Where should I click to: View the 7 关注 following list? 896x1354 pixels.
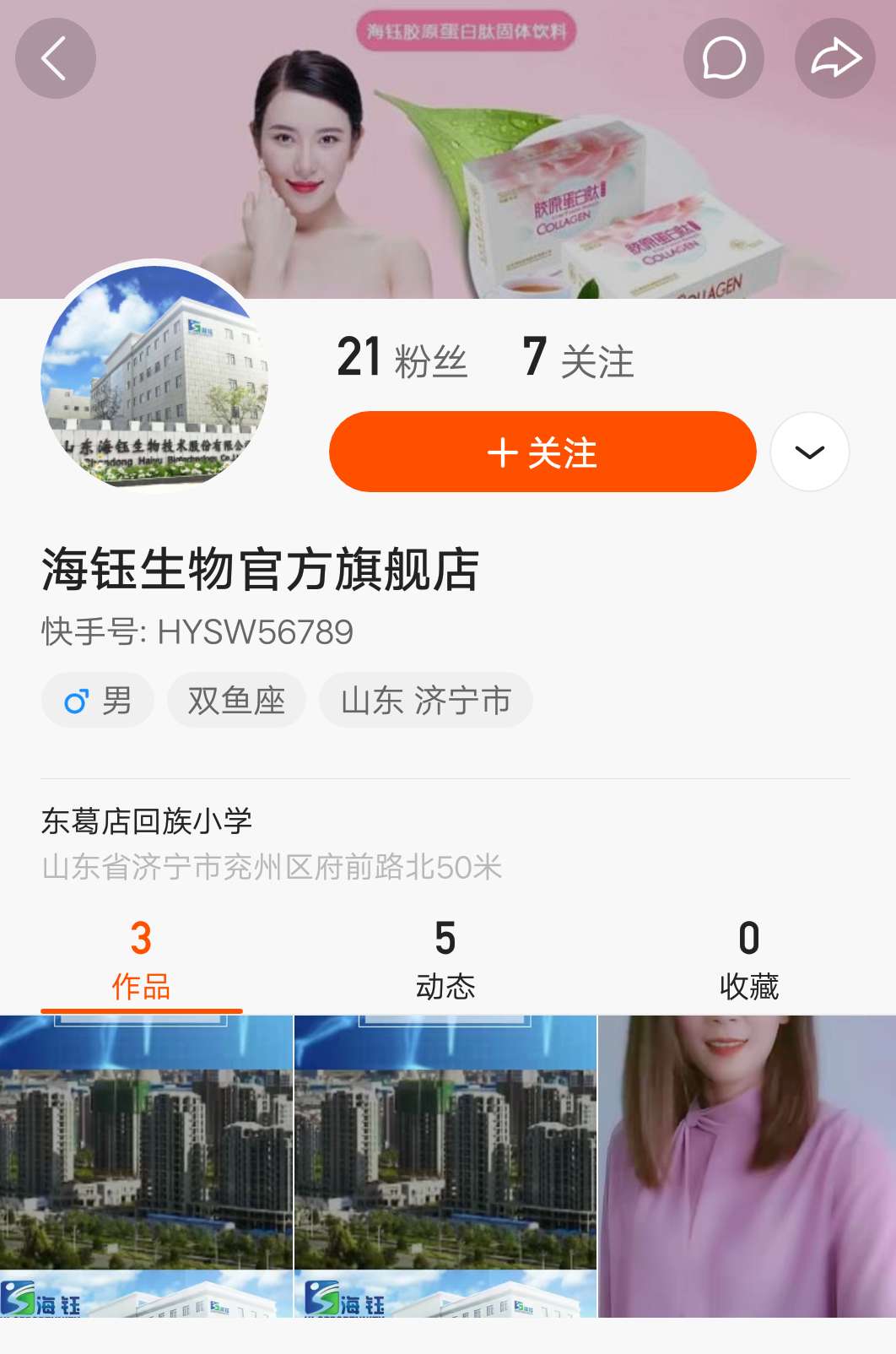pyautogui.click(x=578, y=358)
